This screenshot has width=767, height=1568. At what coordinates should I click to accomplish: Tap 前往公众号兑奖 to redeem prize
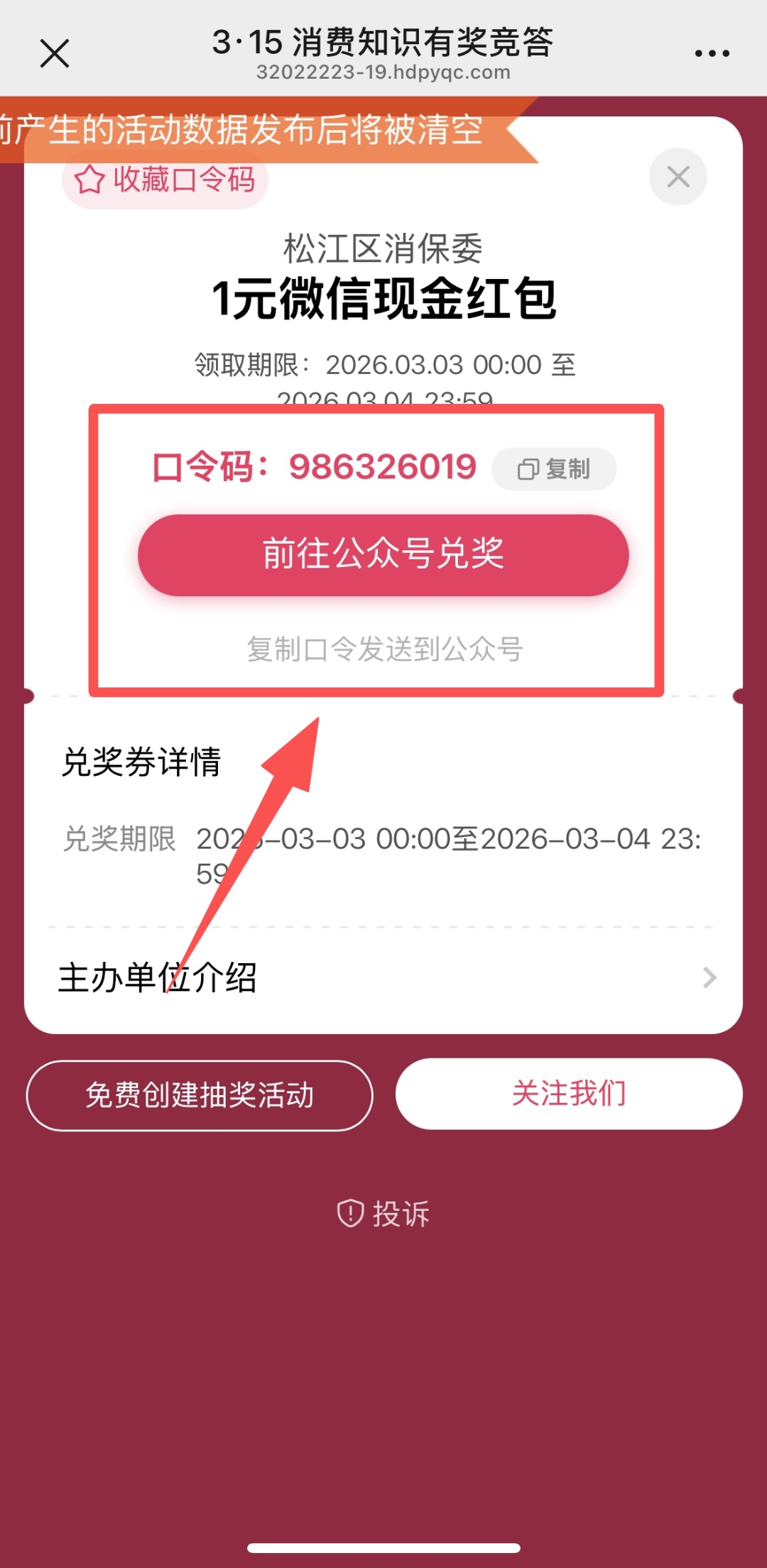tap(383, 554)
